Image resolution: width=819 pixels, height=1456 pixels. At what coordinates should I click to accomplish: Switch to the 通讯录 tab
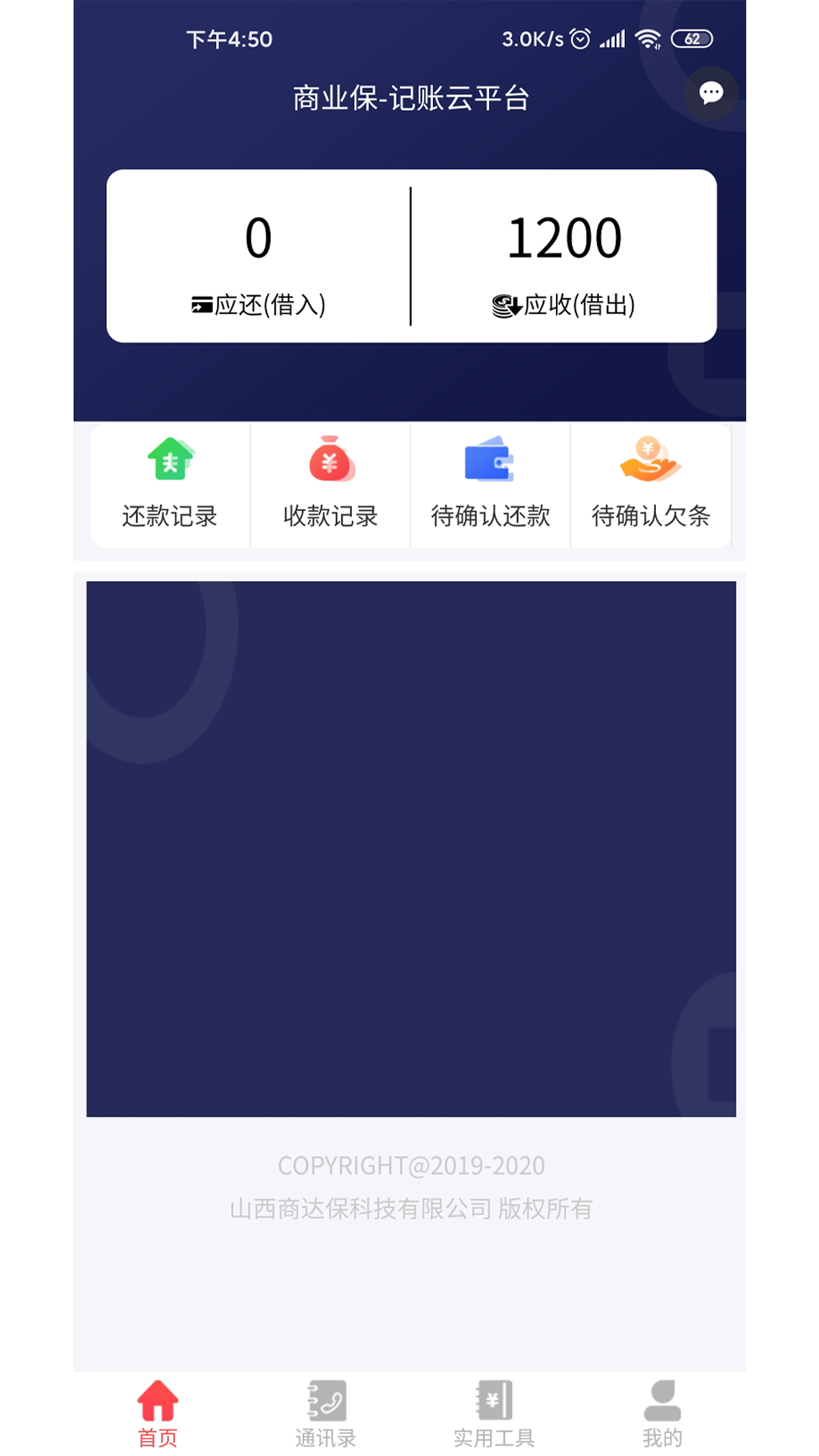[x=326, y=1413]
